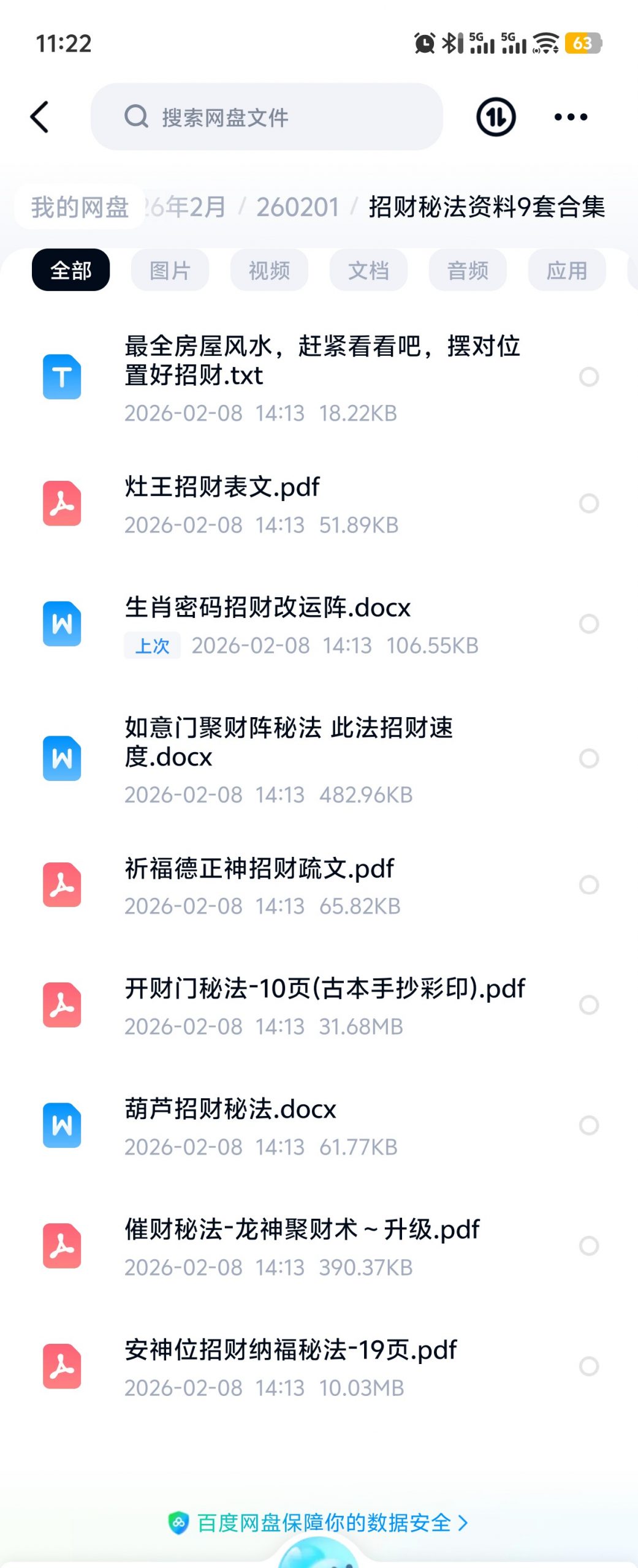Tap the magnifier icon inside the search bar
The width and height of the screenshot is (638, 1568).
point(136,116)
